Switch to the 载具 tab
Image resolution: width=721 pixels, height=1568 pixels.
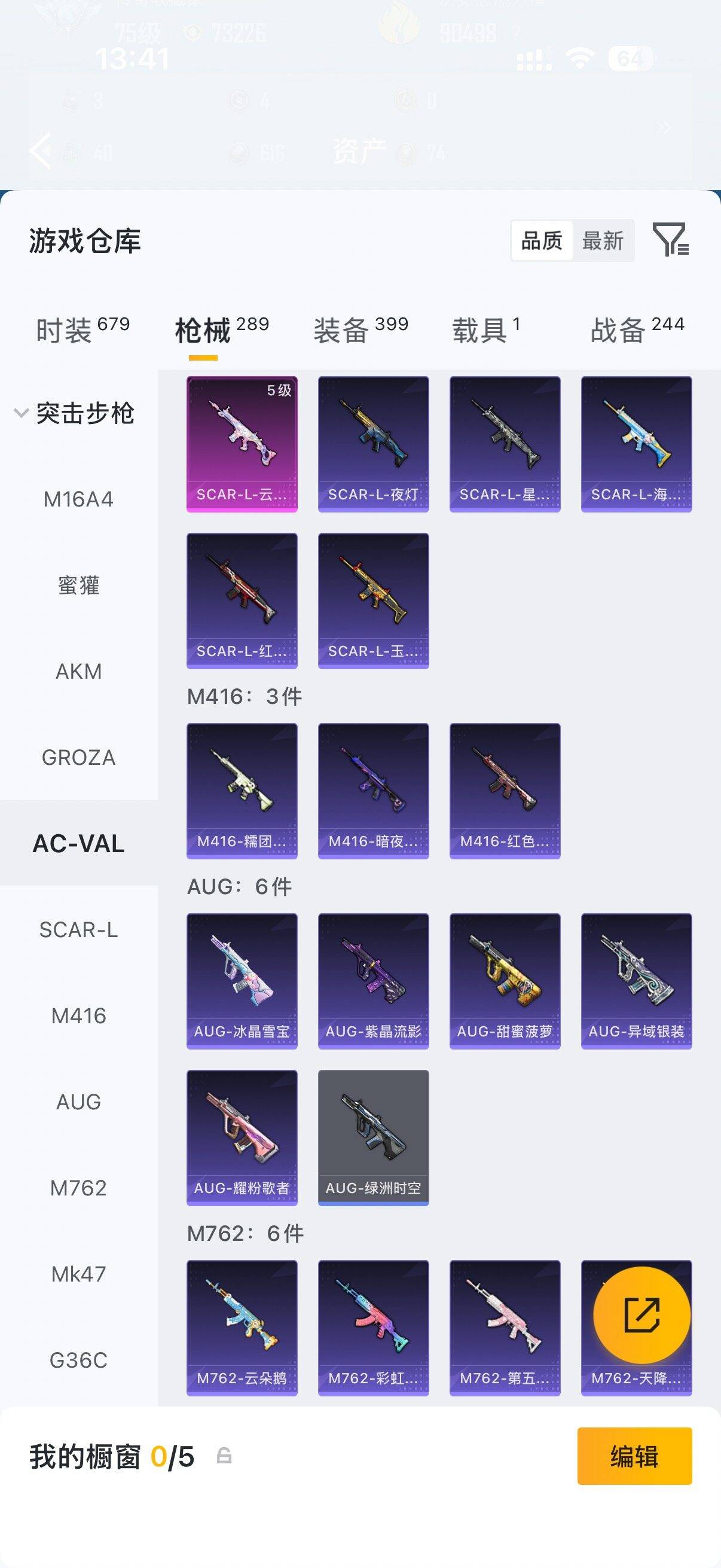[x=486, y=330]
